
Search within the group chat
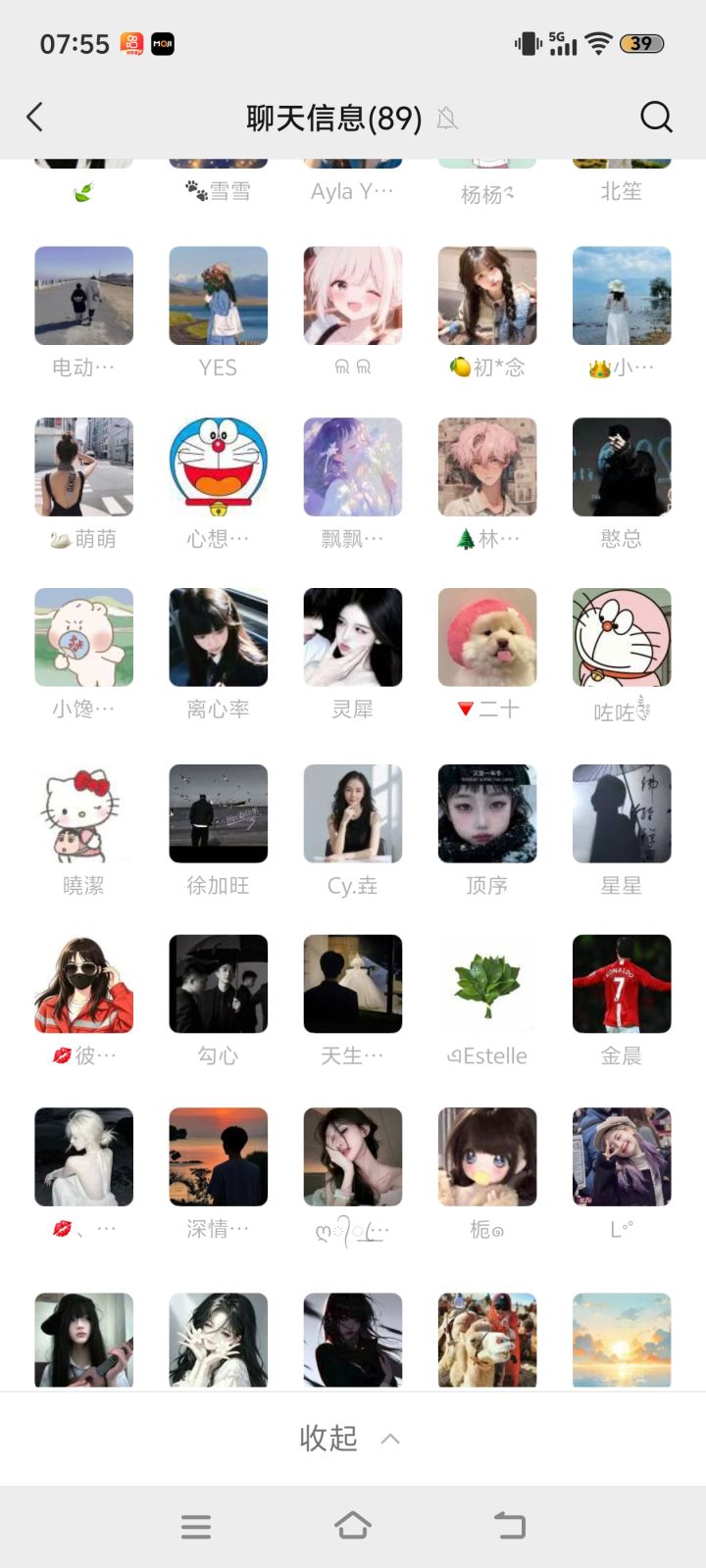pyautogui.click(x=656, y=118)
